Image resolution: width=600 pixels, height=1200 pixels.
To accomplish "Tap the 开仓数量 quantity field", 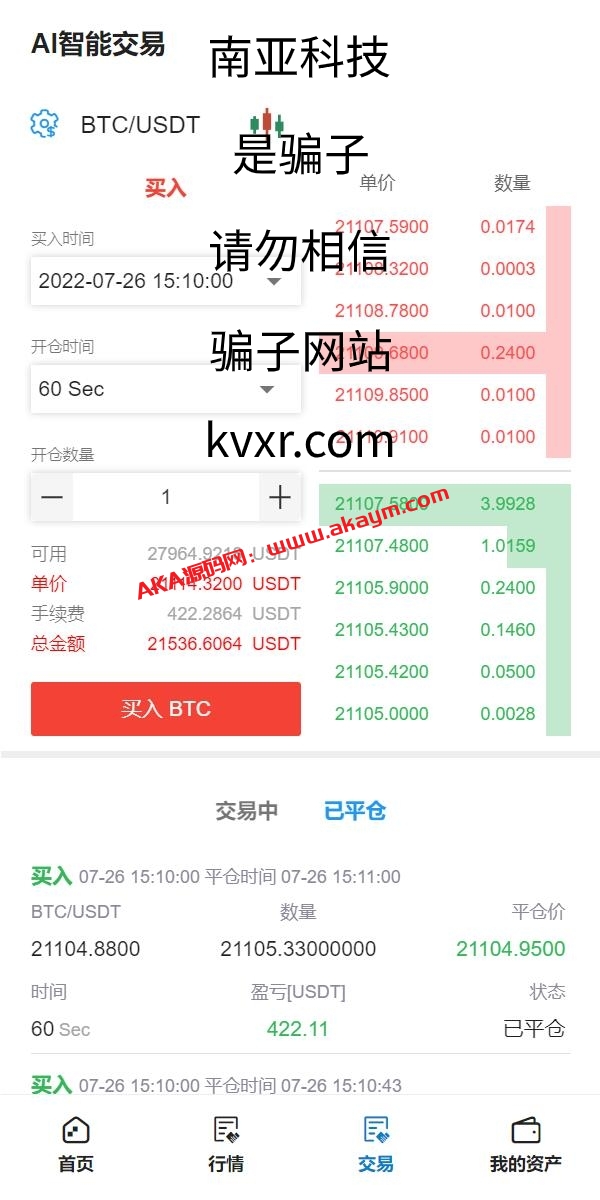I will [166, 497].
